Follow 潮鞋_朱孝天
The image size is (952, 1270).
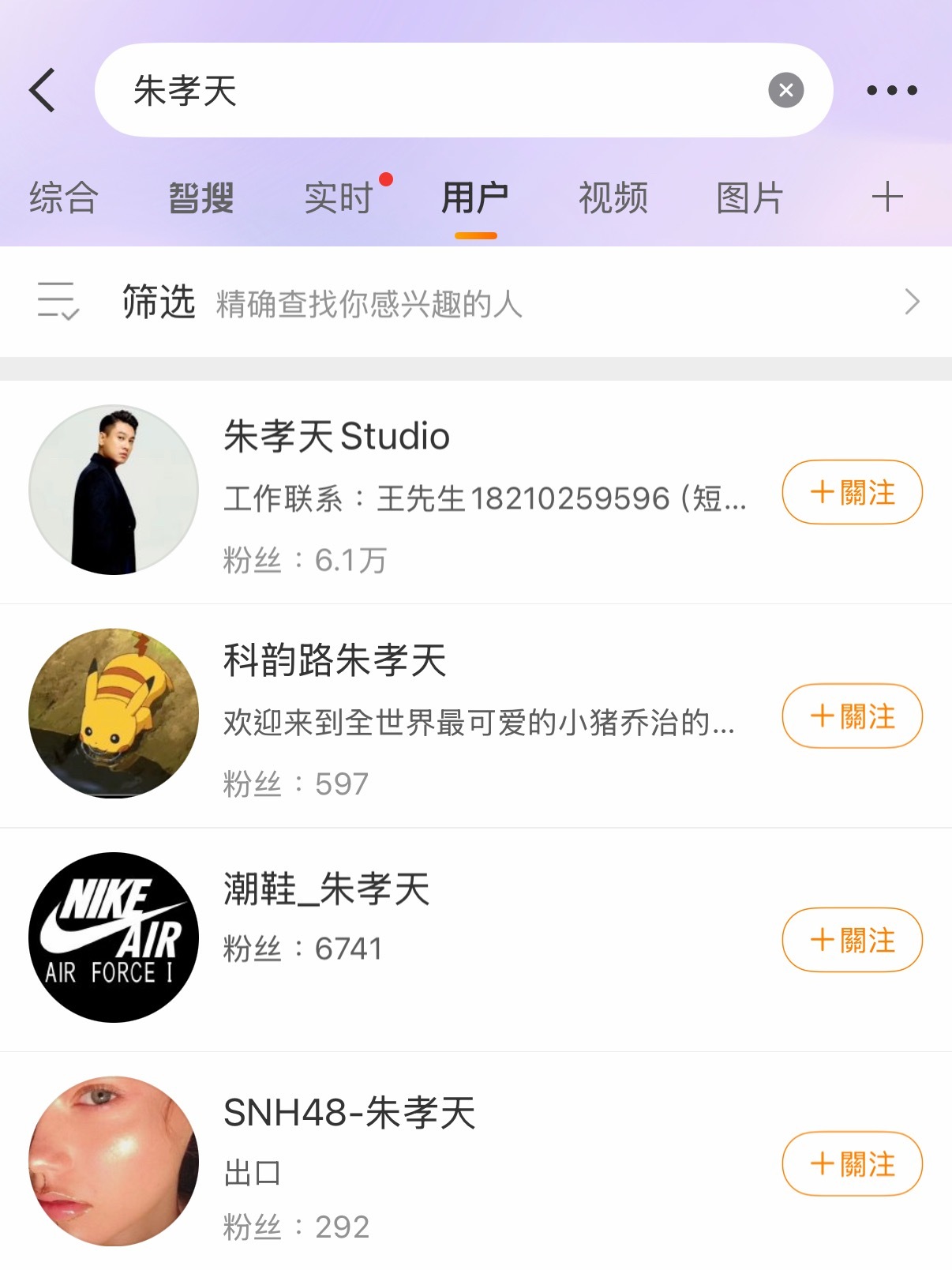852,940
